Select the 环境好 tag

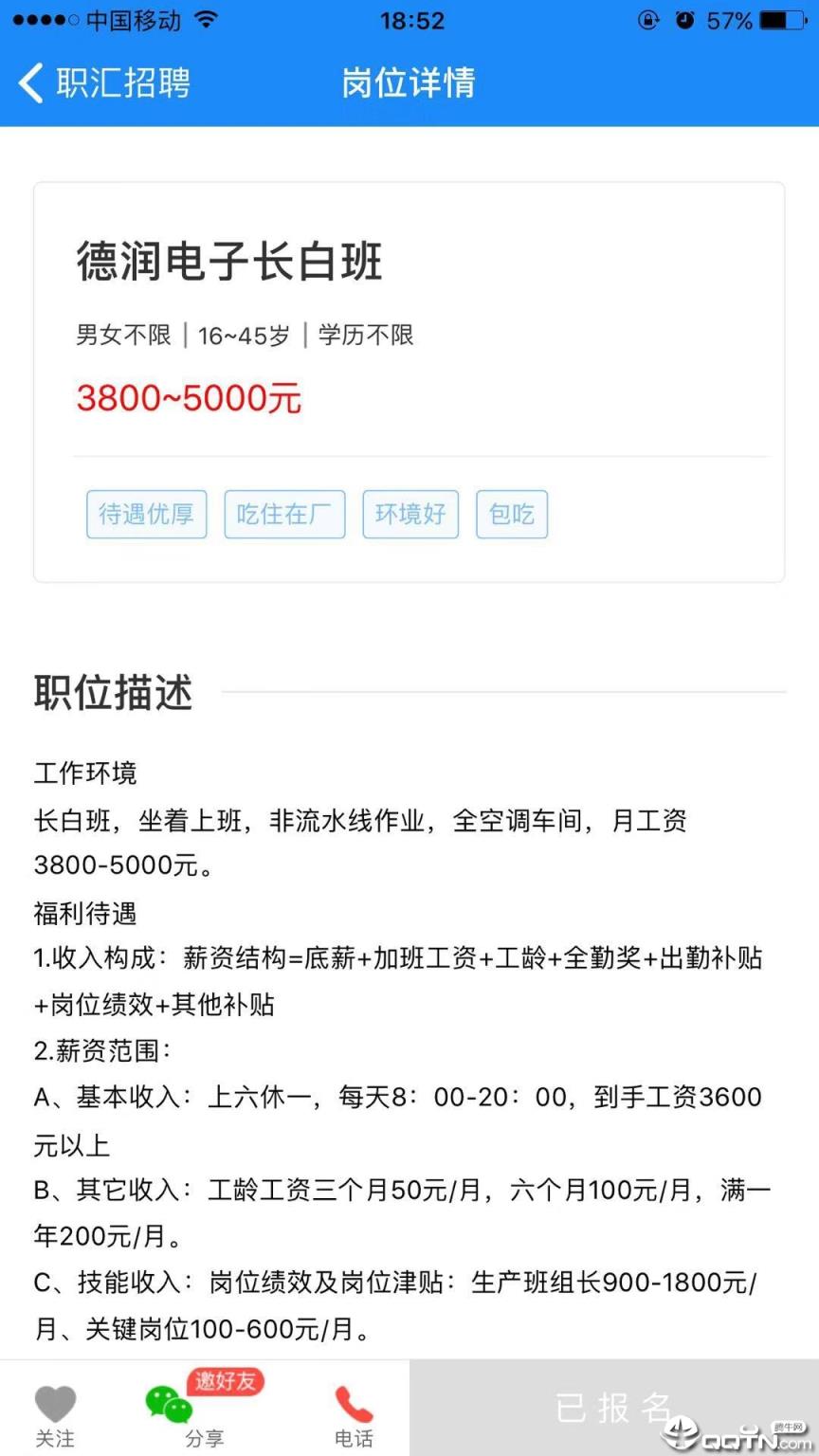[409, 514]
